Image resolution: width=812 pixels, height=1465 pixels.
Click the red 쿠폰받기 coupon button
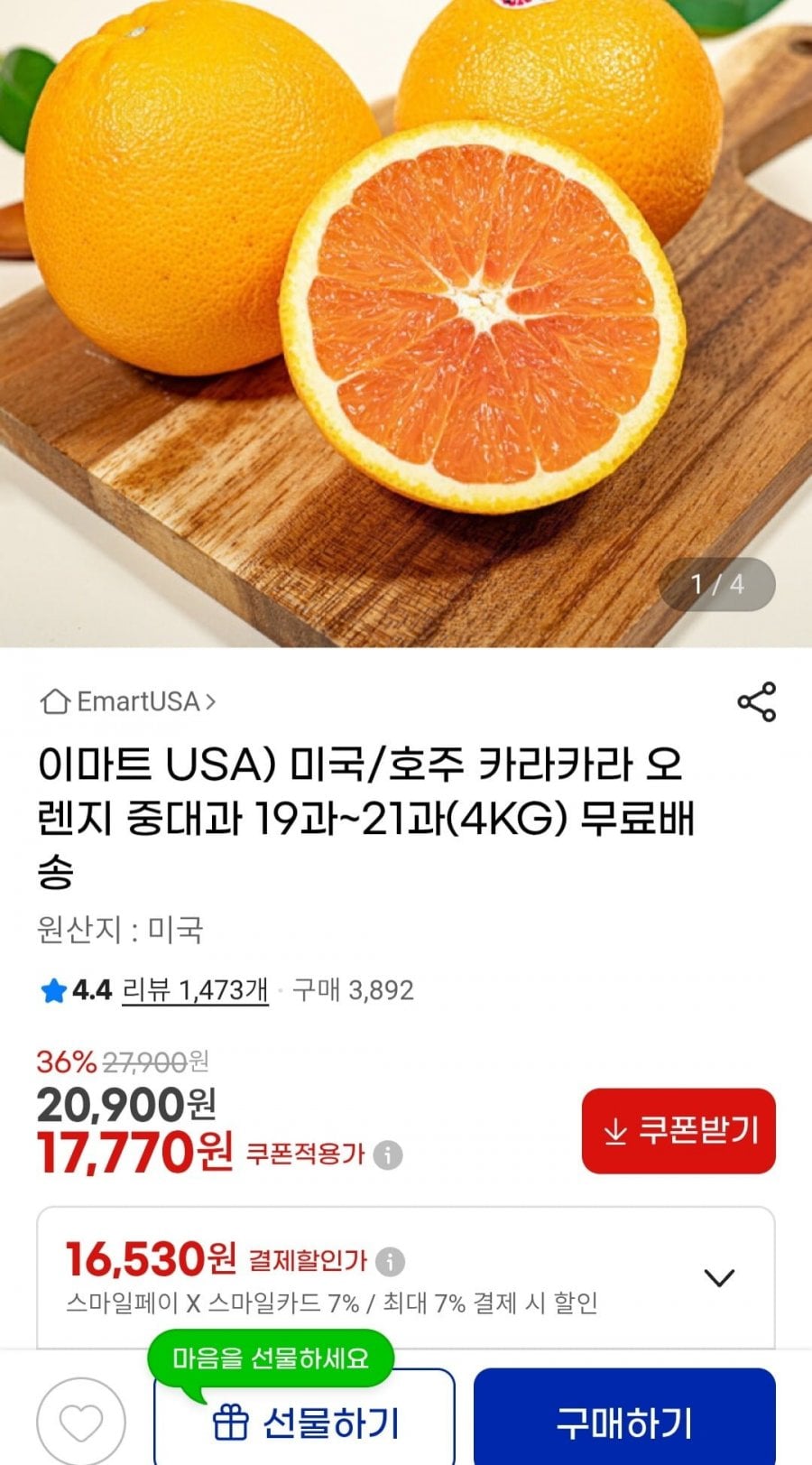point(678,1133)
